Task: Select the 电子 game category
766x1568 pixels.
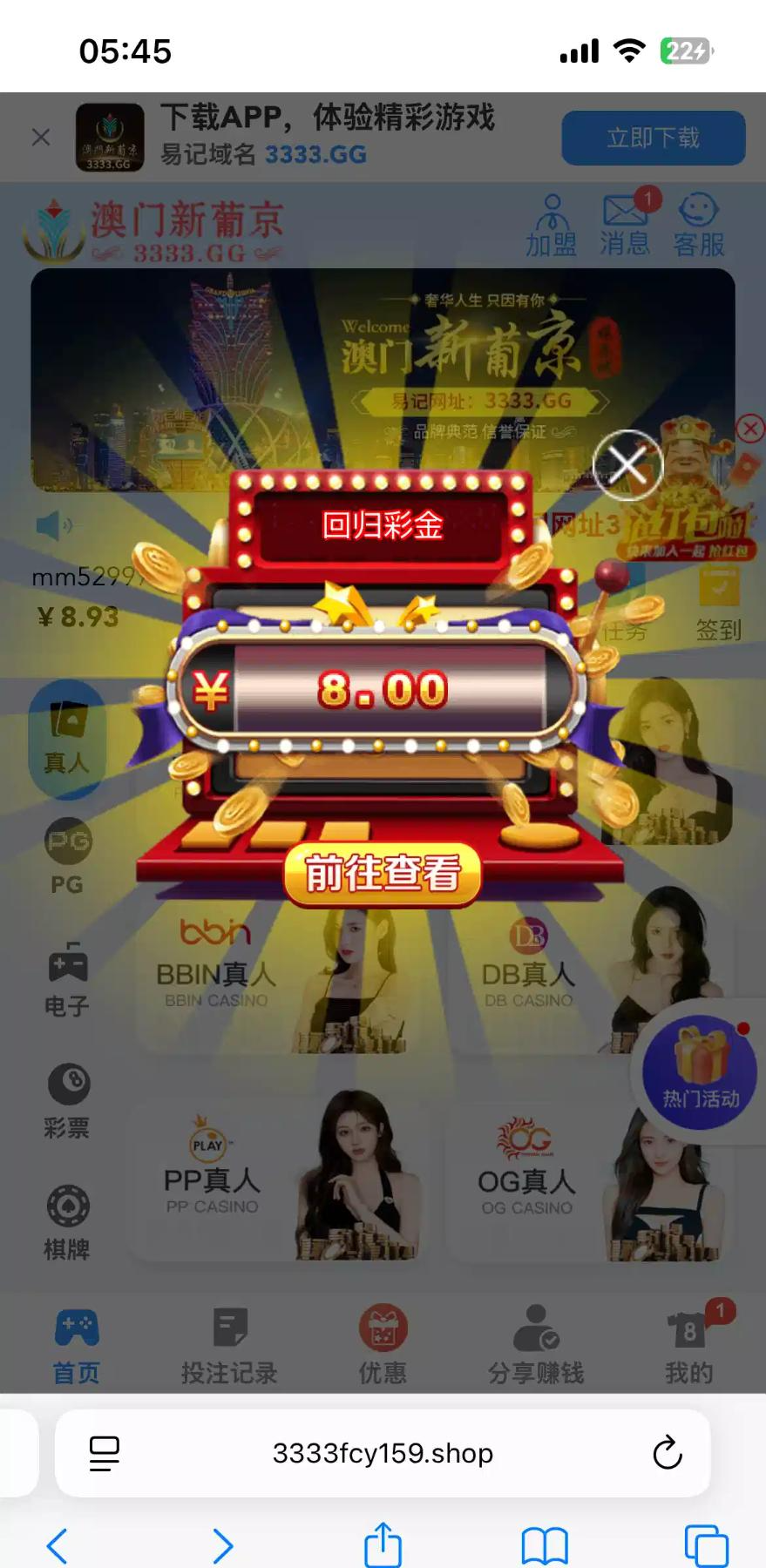Action: coord(67,979)
